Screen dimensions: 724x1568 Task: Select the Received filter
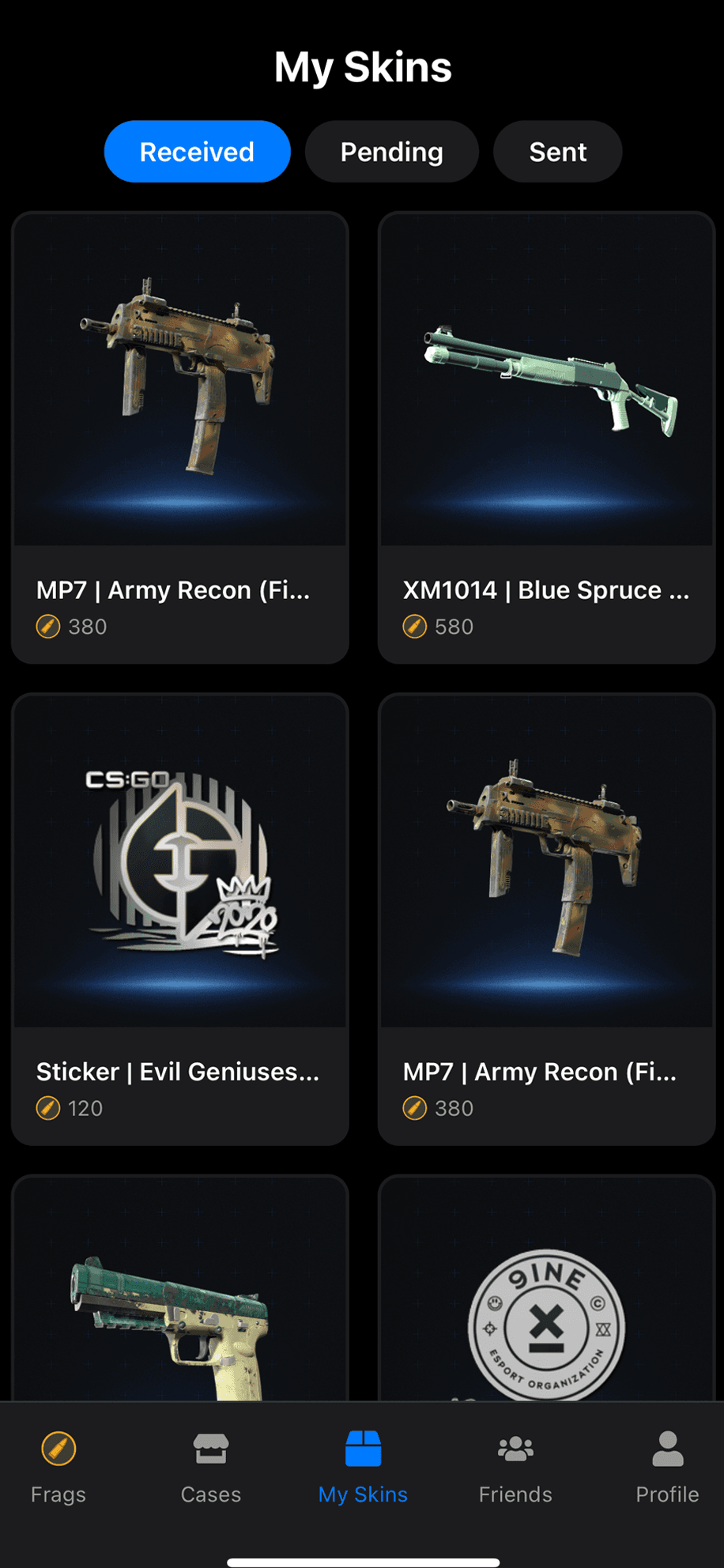(197, 152)
